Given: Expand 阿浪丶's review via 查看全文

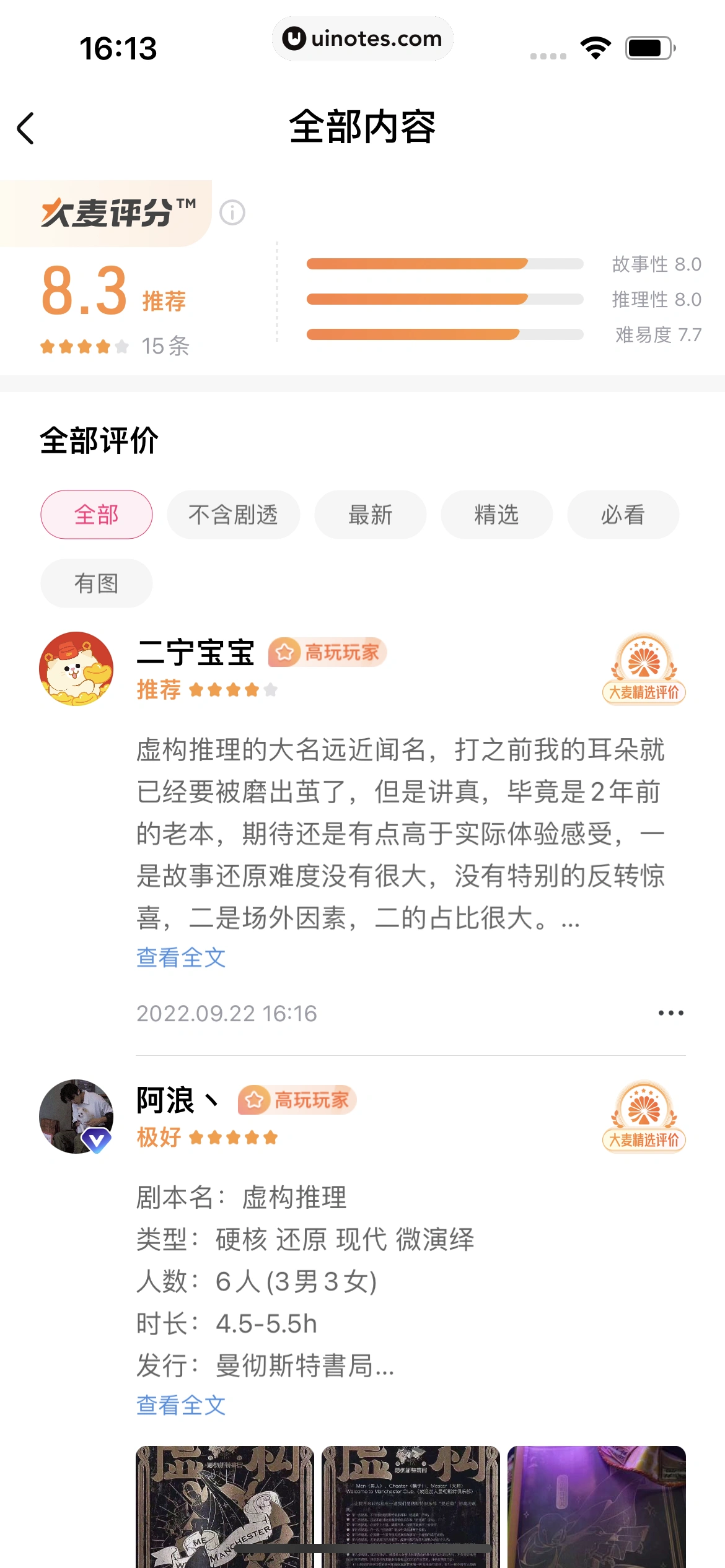Looking at the screenshot, I should pos(181,1405).
